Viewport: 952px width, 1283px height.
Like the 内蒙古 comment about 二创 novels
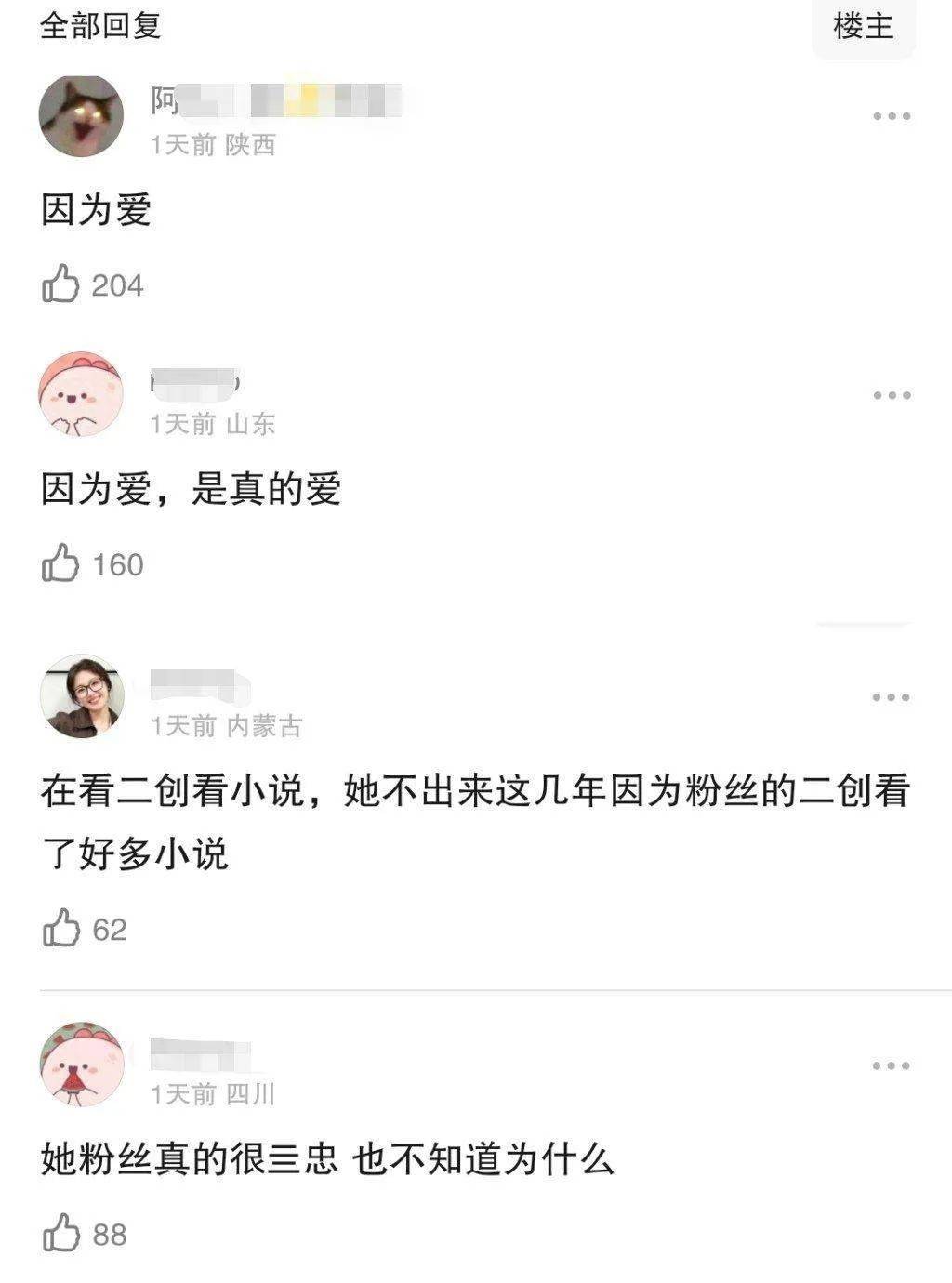(x=61, y=929)
